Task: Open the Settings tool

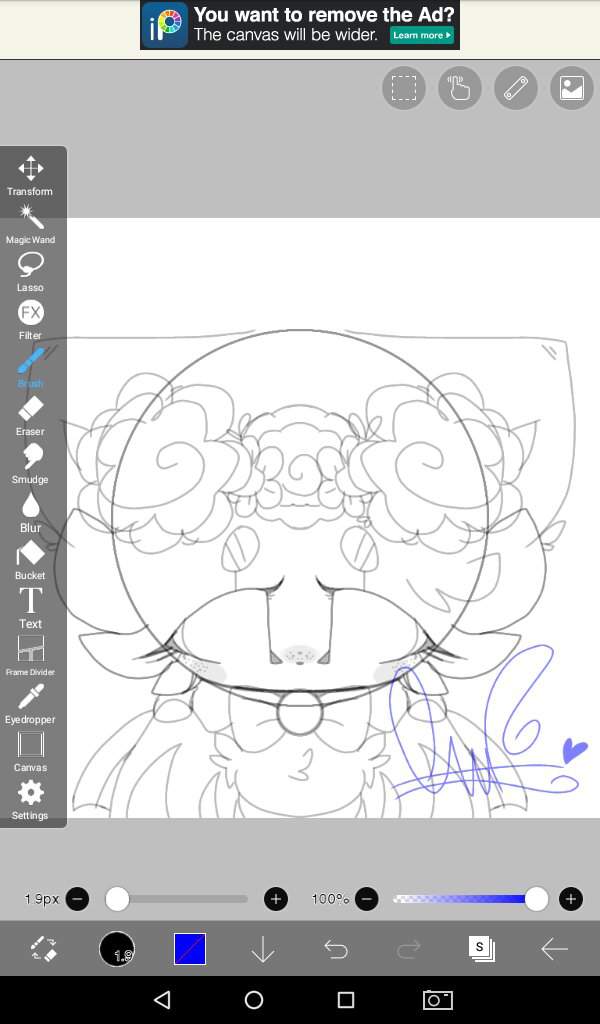Action: click(30, 798)
